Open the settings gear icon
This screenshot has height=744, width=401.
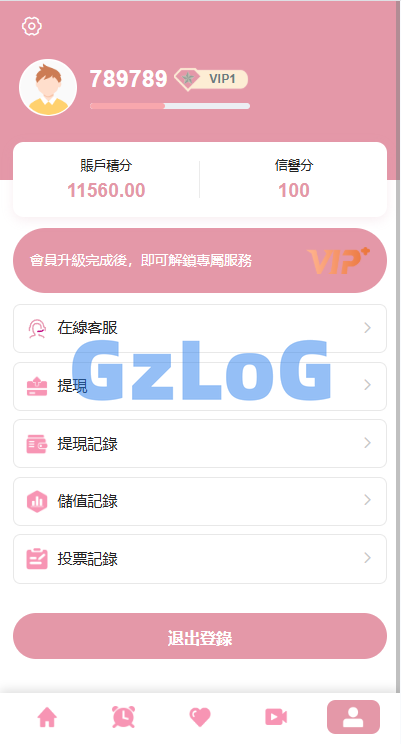tap(32, 26)
